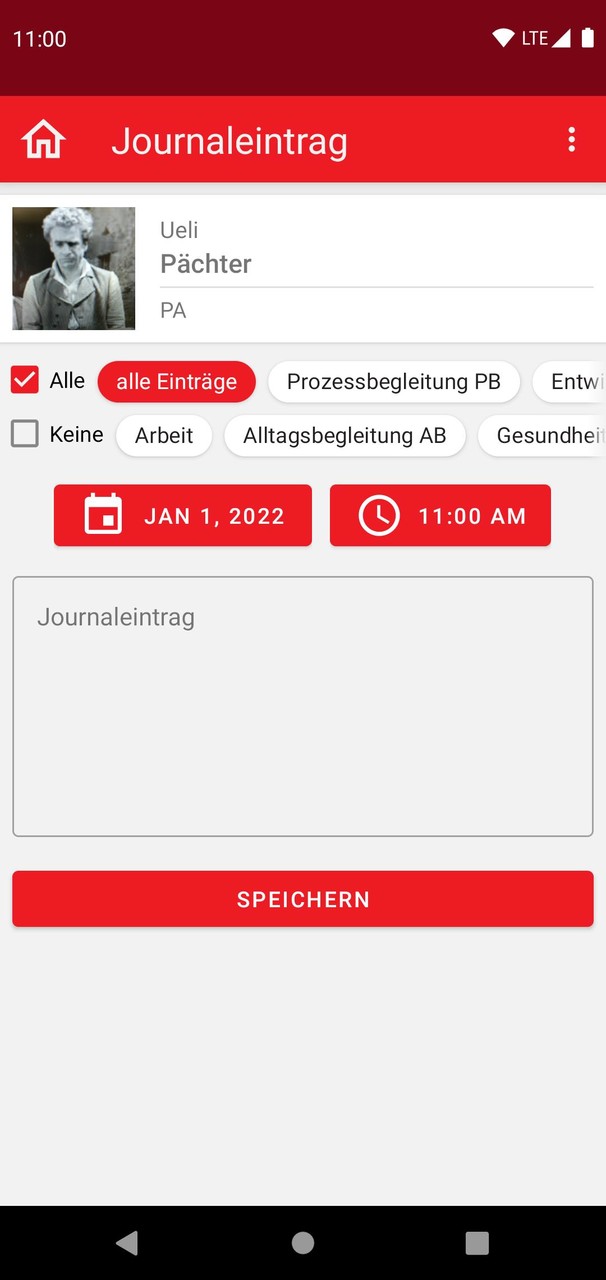This screenshot has height=1280, width=606.
Task: Change the date Jan 1, 2022
Action: (183, 516)
